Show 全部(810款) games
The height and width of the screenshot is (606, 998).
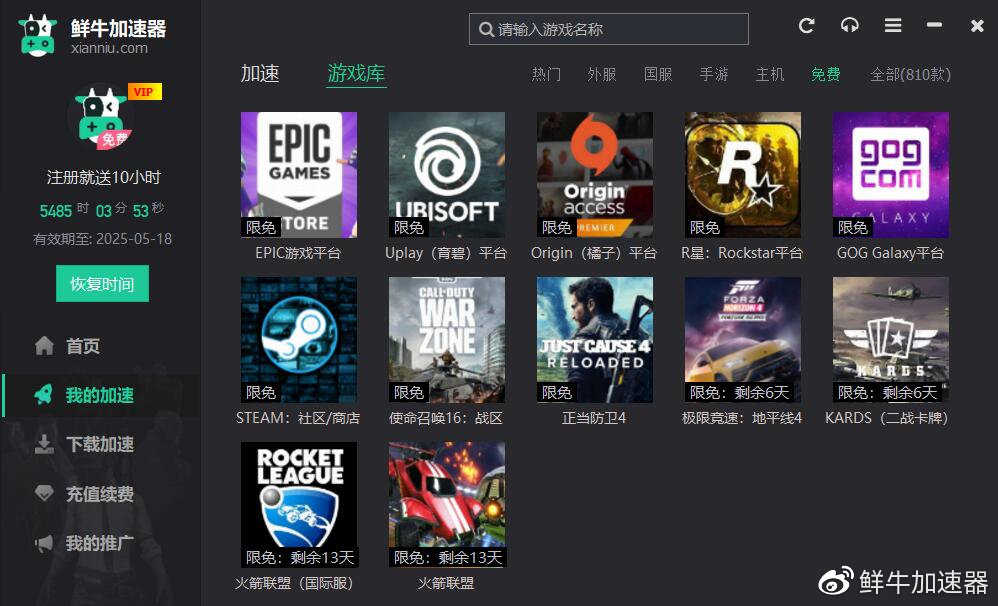coord(910,75)
